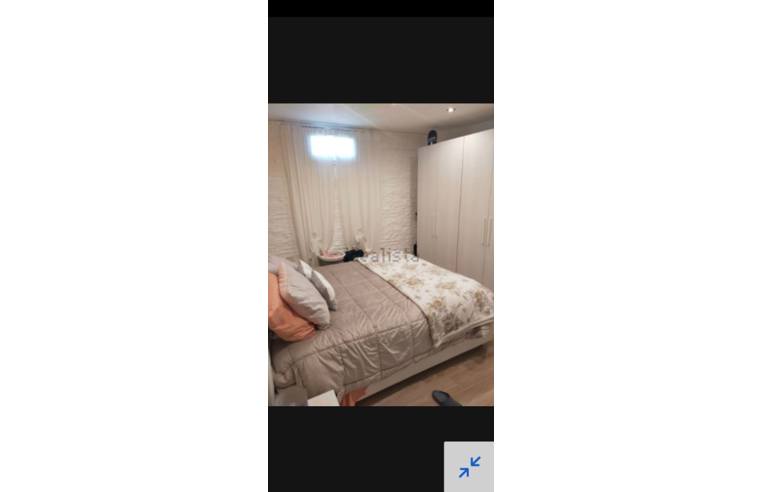Image resolution: width=764 pixels, height=492 pixels.
Task: Exit fullscreen with the collapse arrows icon
Action: (x=469, y=467)
